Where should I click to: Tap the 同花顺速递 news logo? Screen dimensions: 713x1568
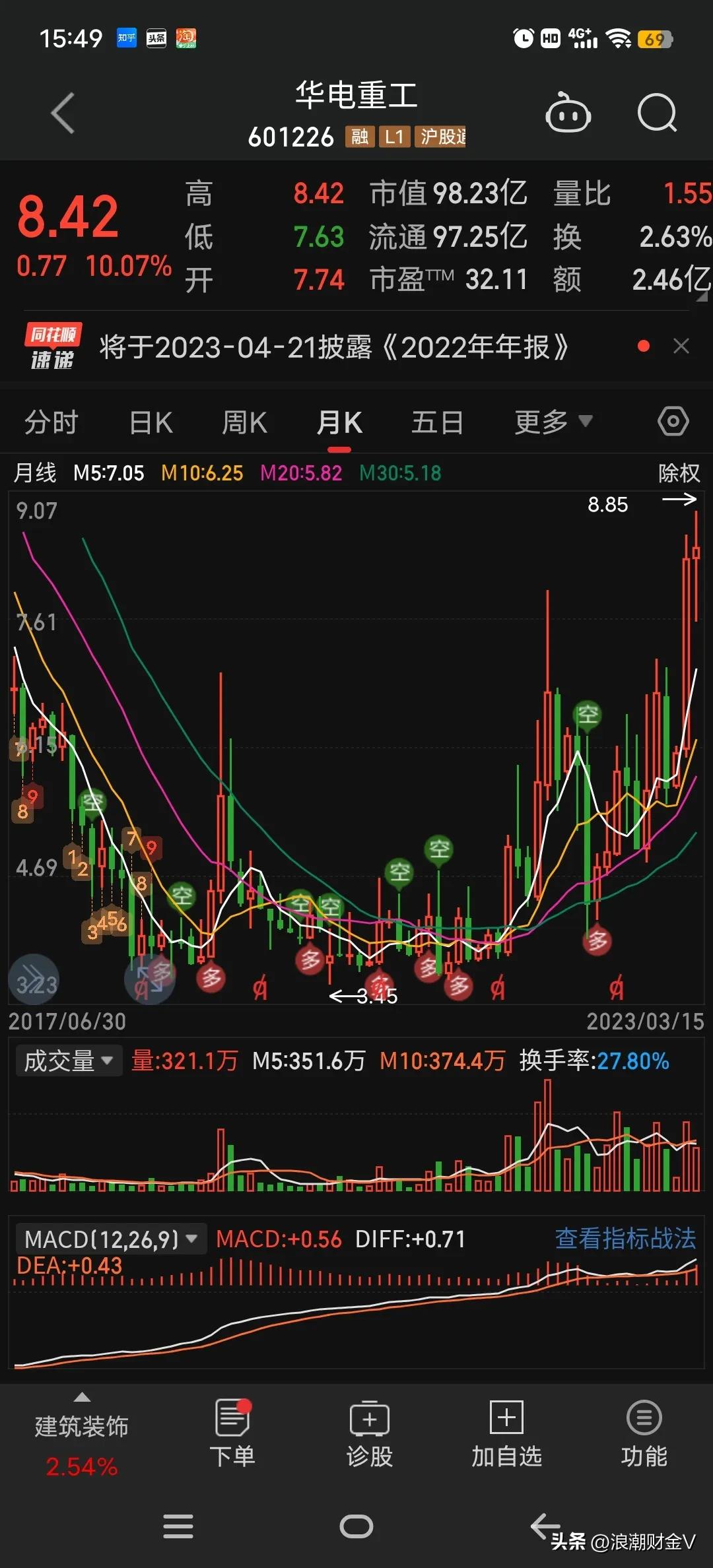(x=51, y=346)
